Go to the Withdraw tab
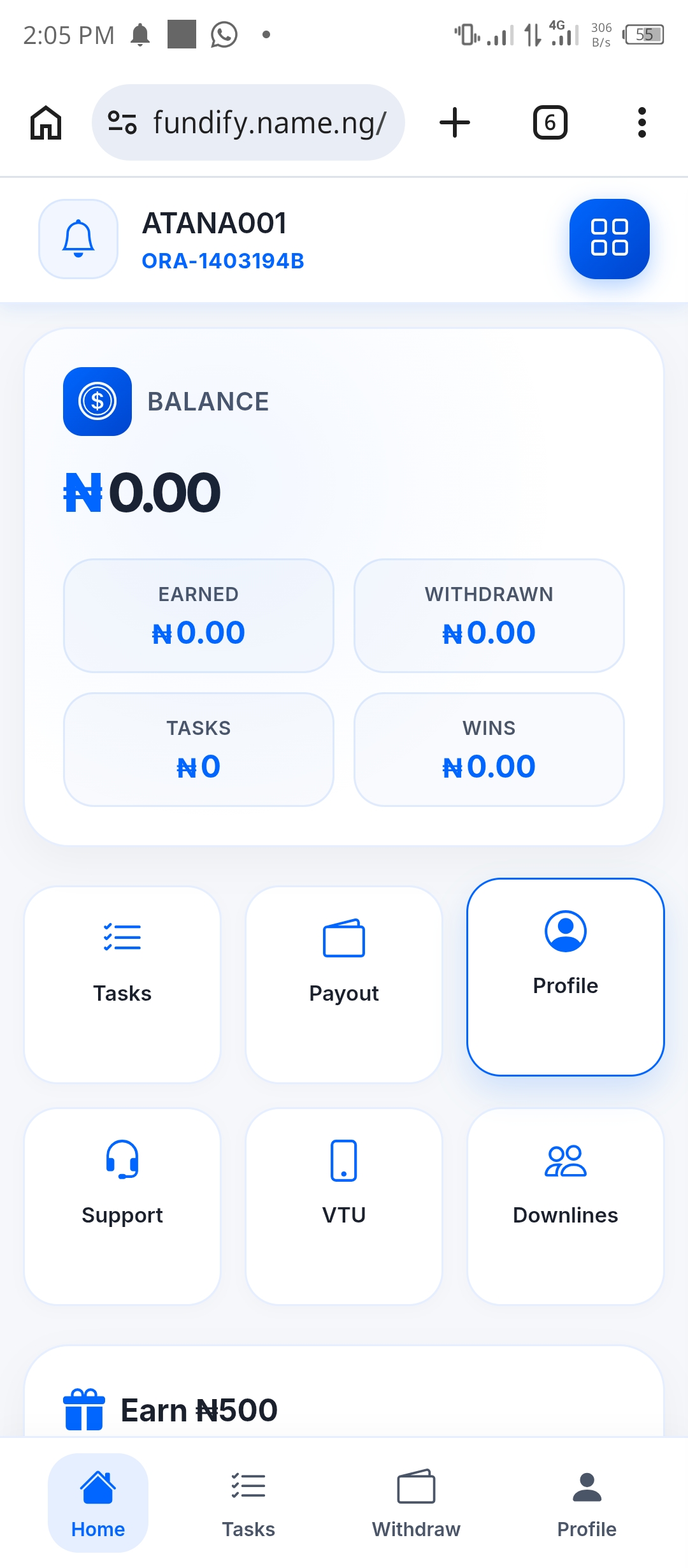The height and width of the screenshot is (1568, 688). click(416, 1502)
